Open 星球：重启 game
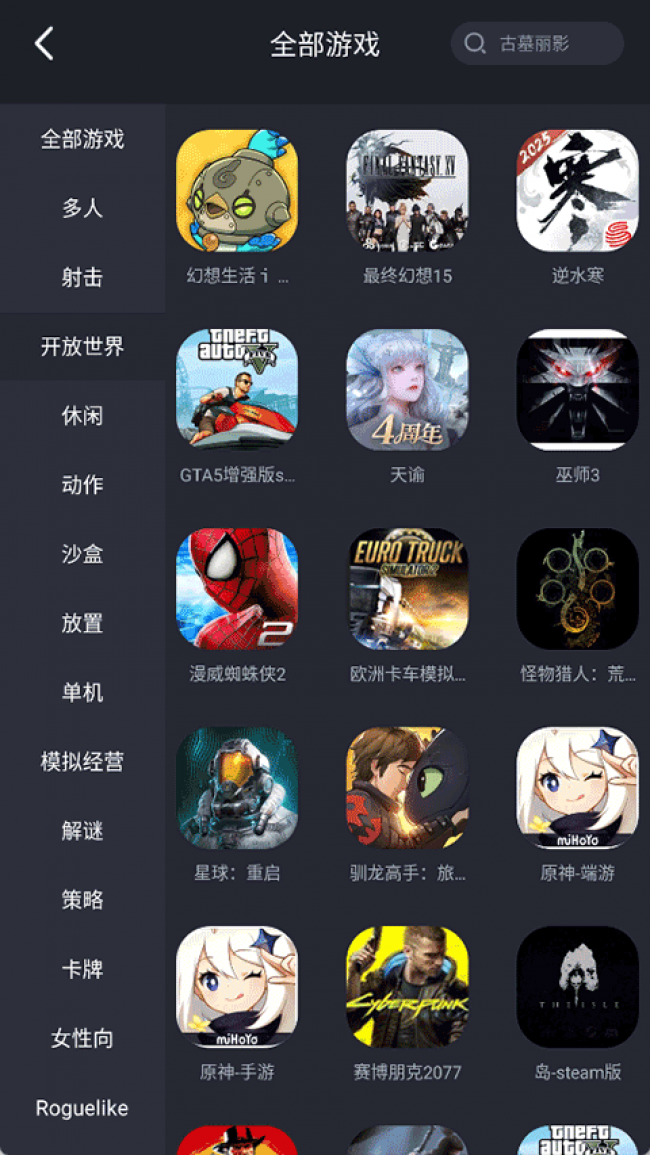The image size is (650, 1155). click(237, 788)
